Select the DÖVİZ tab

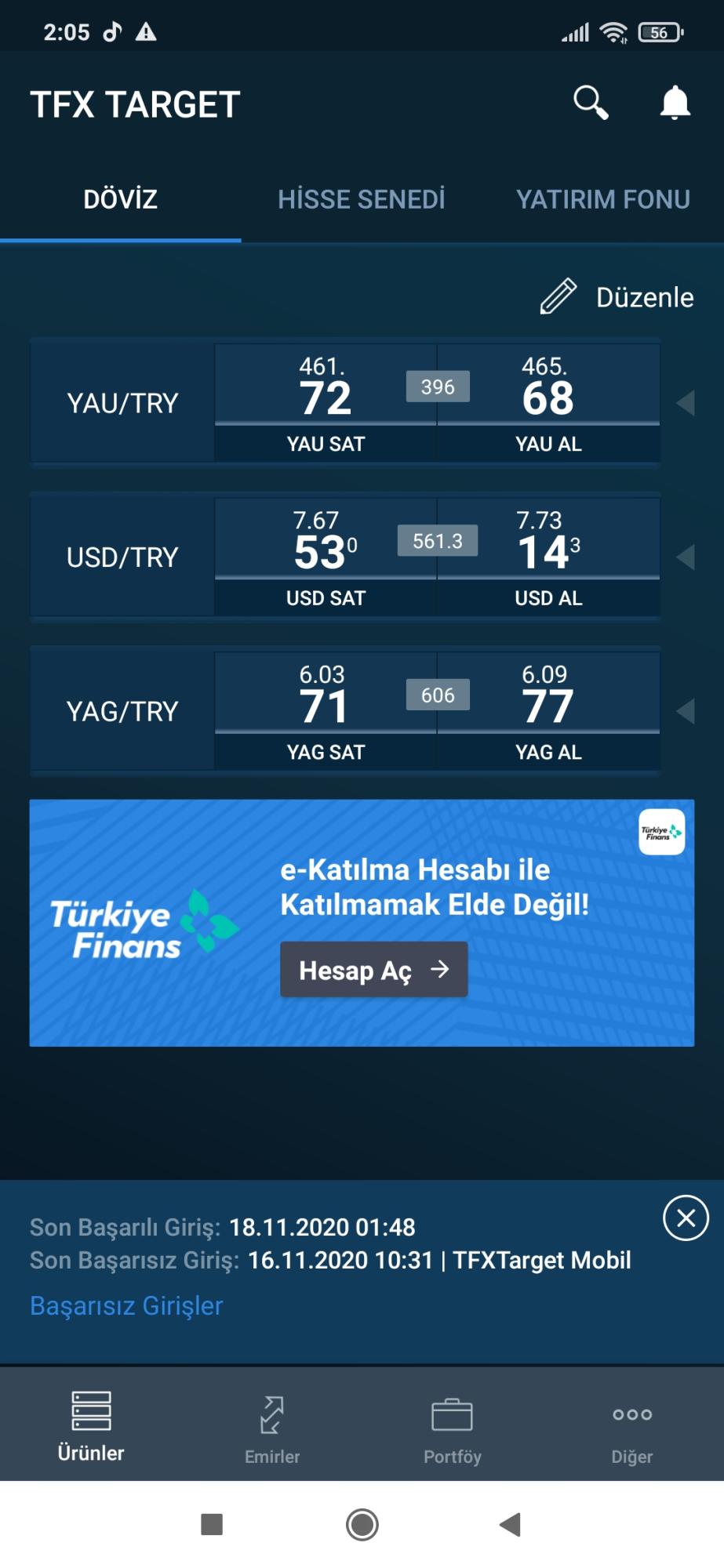121,199
